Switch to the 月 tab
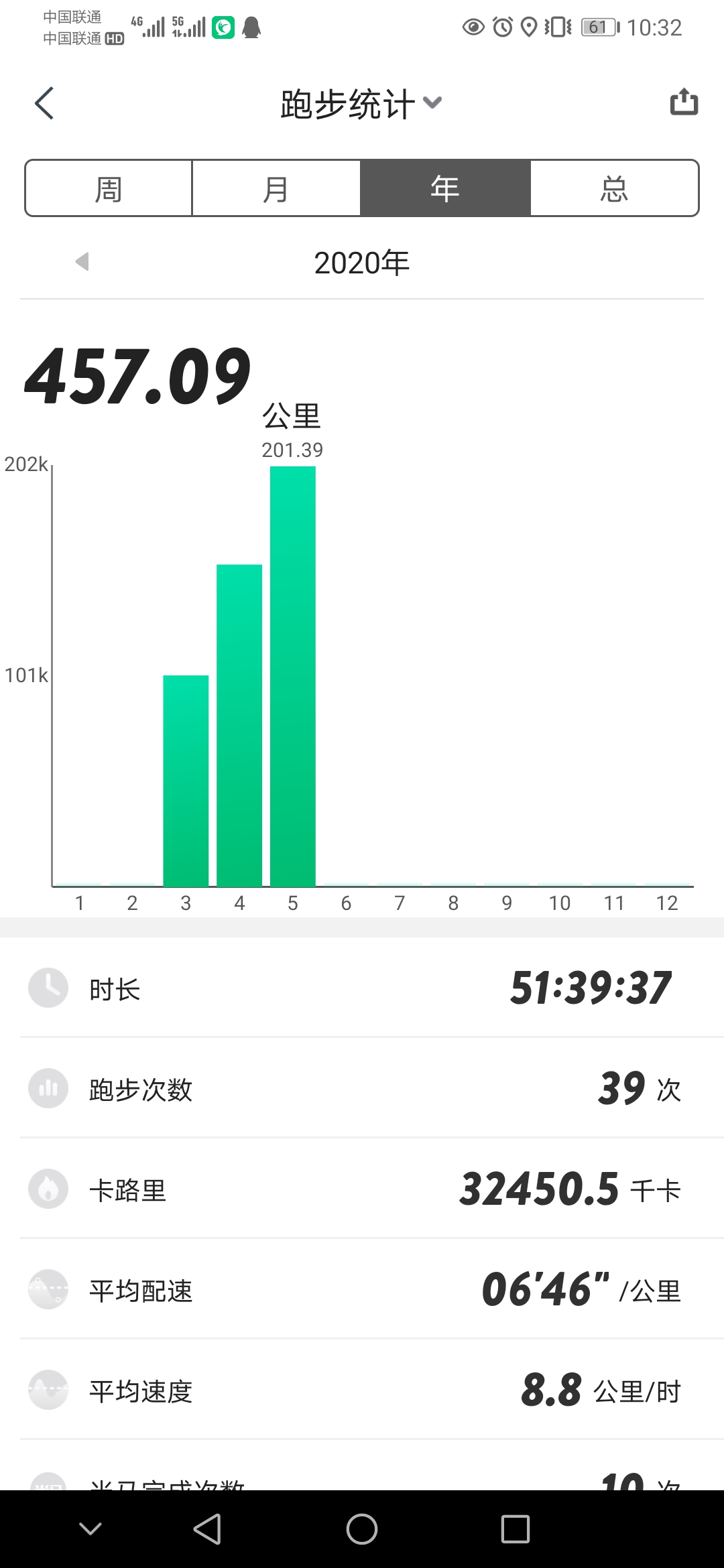The image size is (724, 1568). [276, 188]
